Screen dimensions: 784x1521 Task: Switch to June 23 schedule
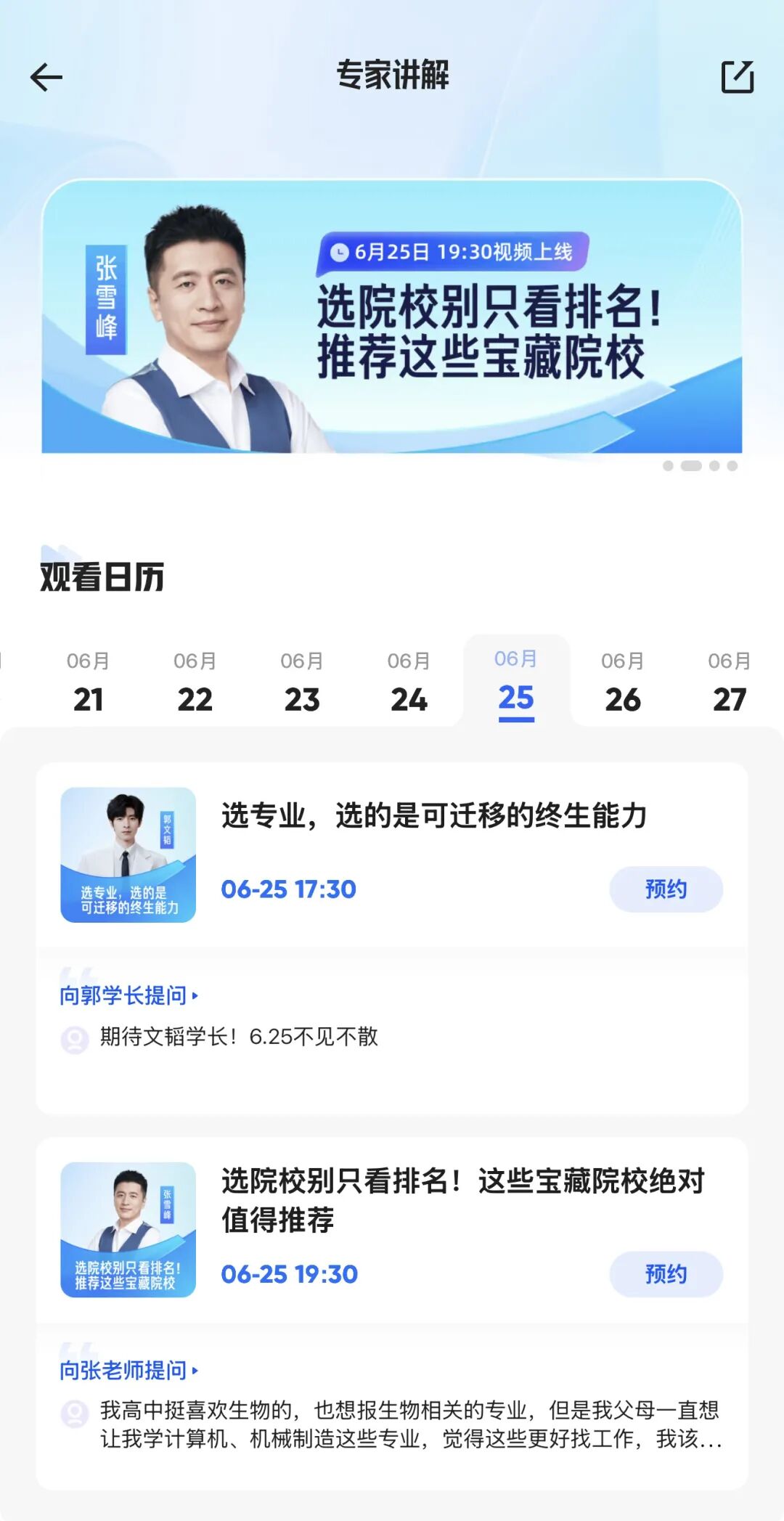[302, 682]
